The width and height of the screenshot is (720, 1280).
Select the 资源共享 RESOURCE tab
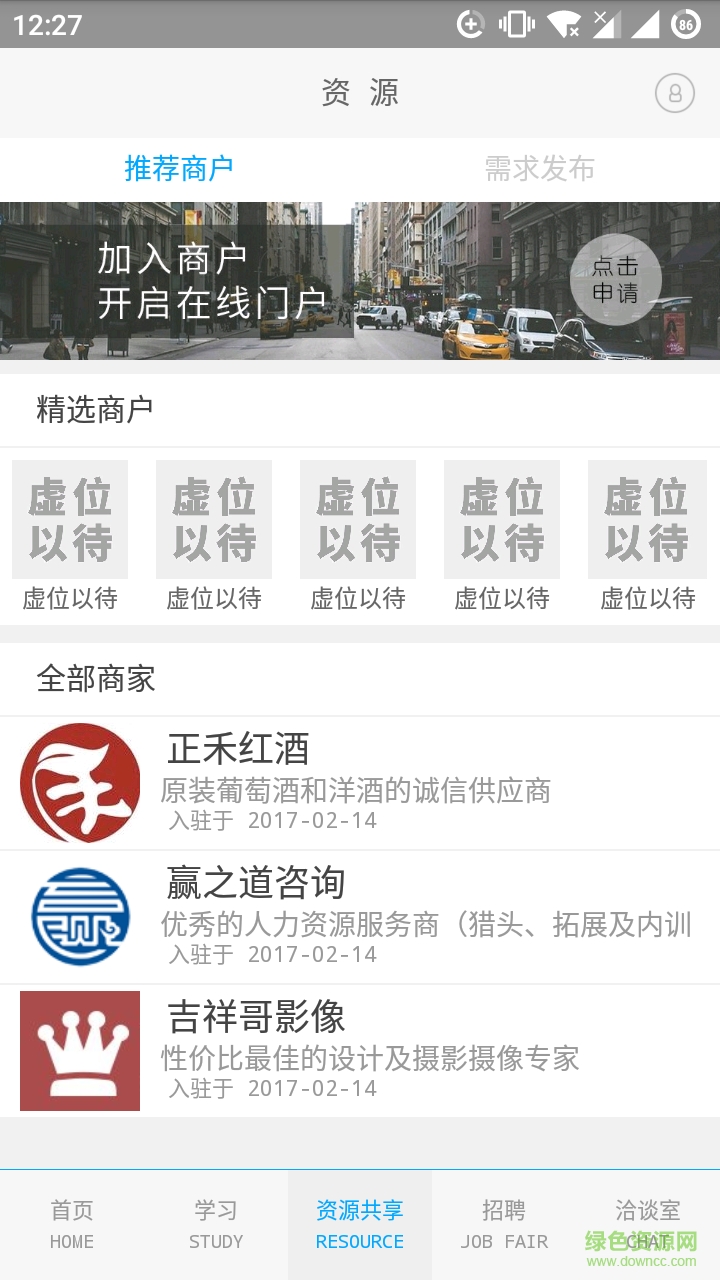tap(360, 1225)
